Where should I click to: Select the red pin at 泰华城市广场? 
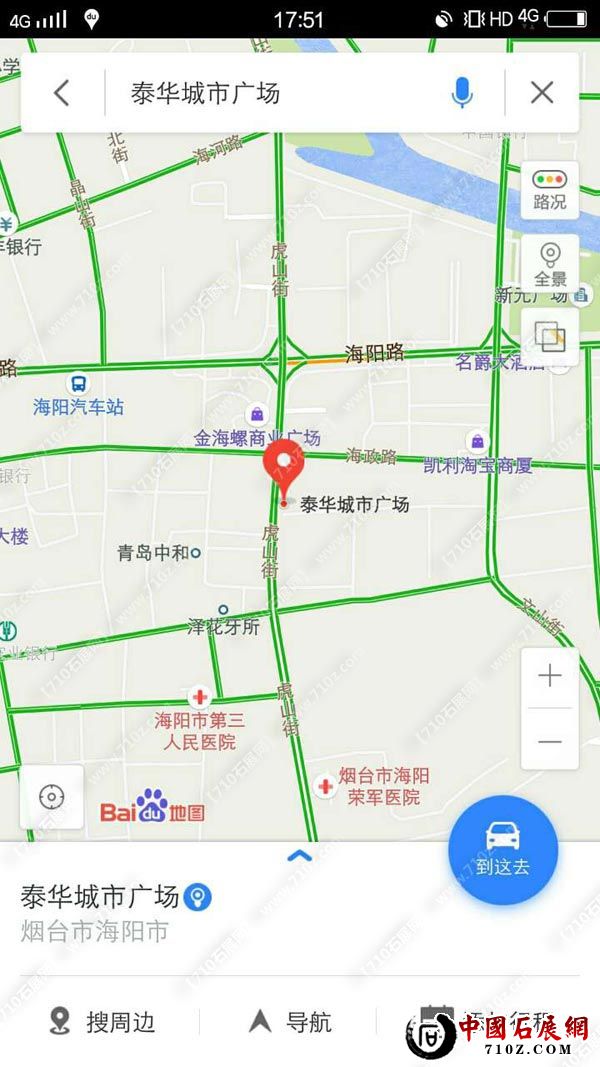(284, 470)
